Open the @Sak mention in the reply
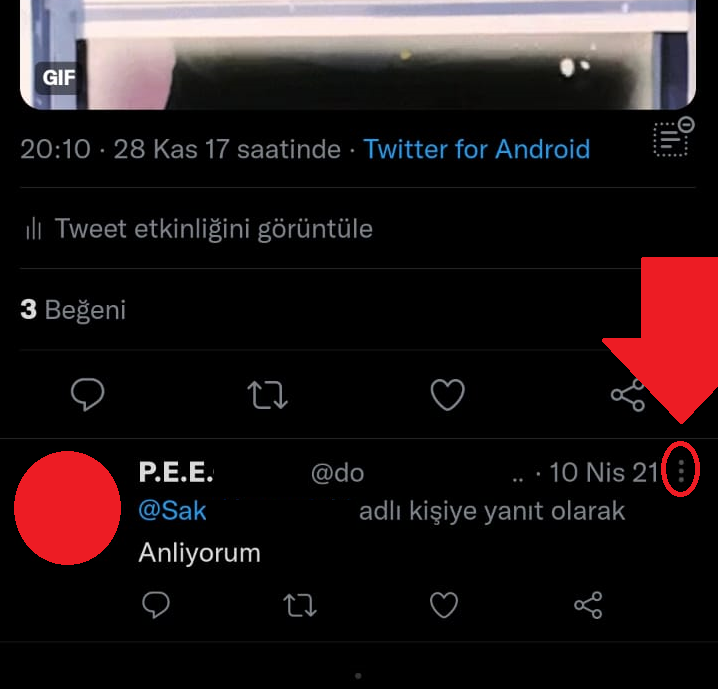 point(172,511)
